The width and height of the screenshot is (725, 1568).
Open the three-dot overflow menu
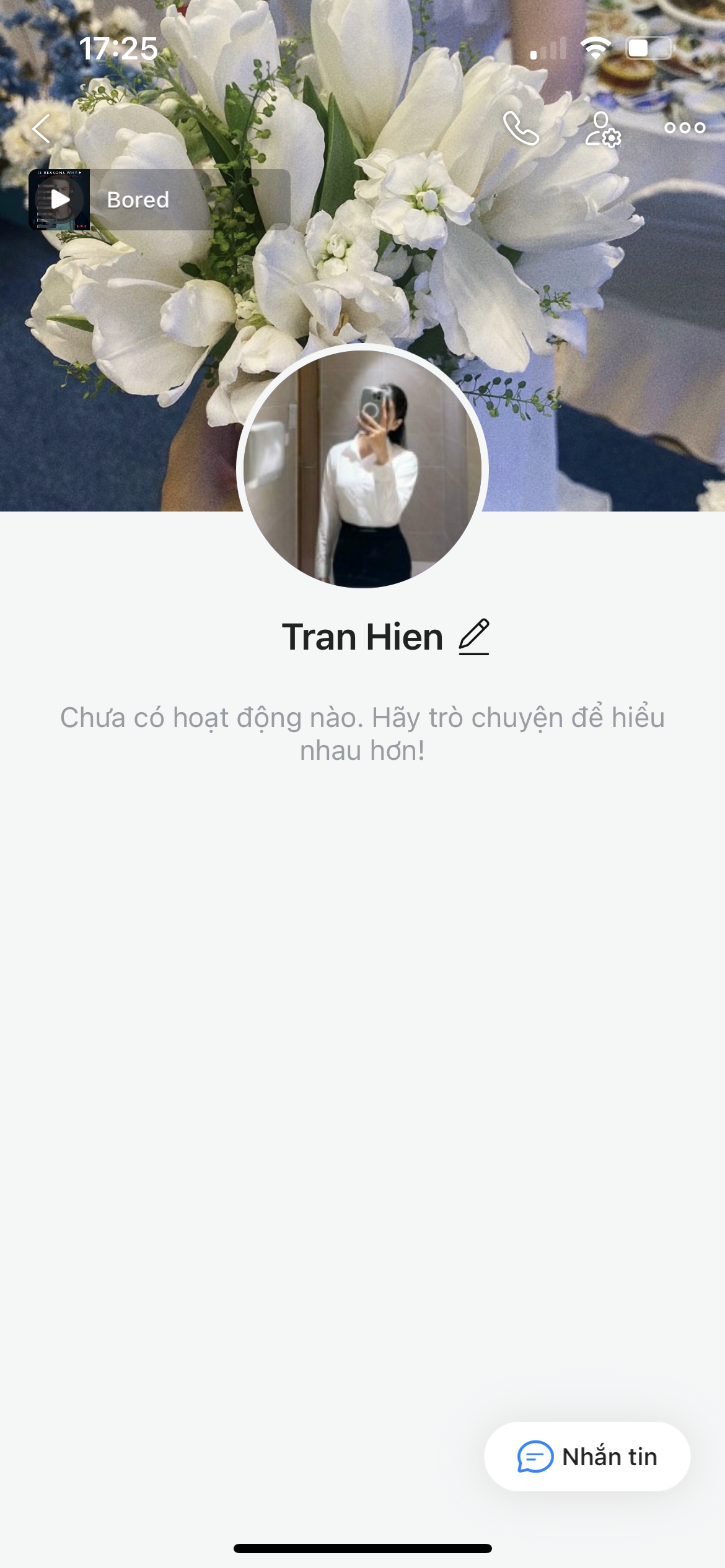pos(684,128)
